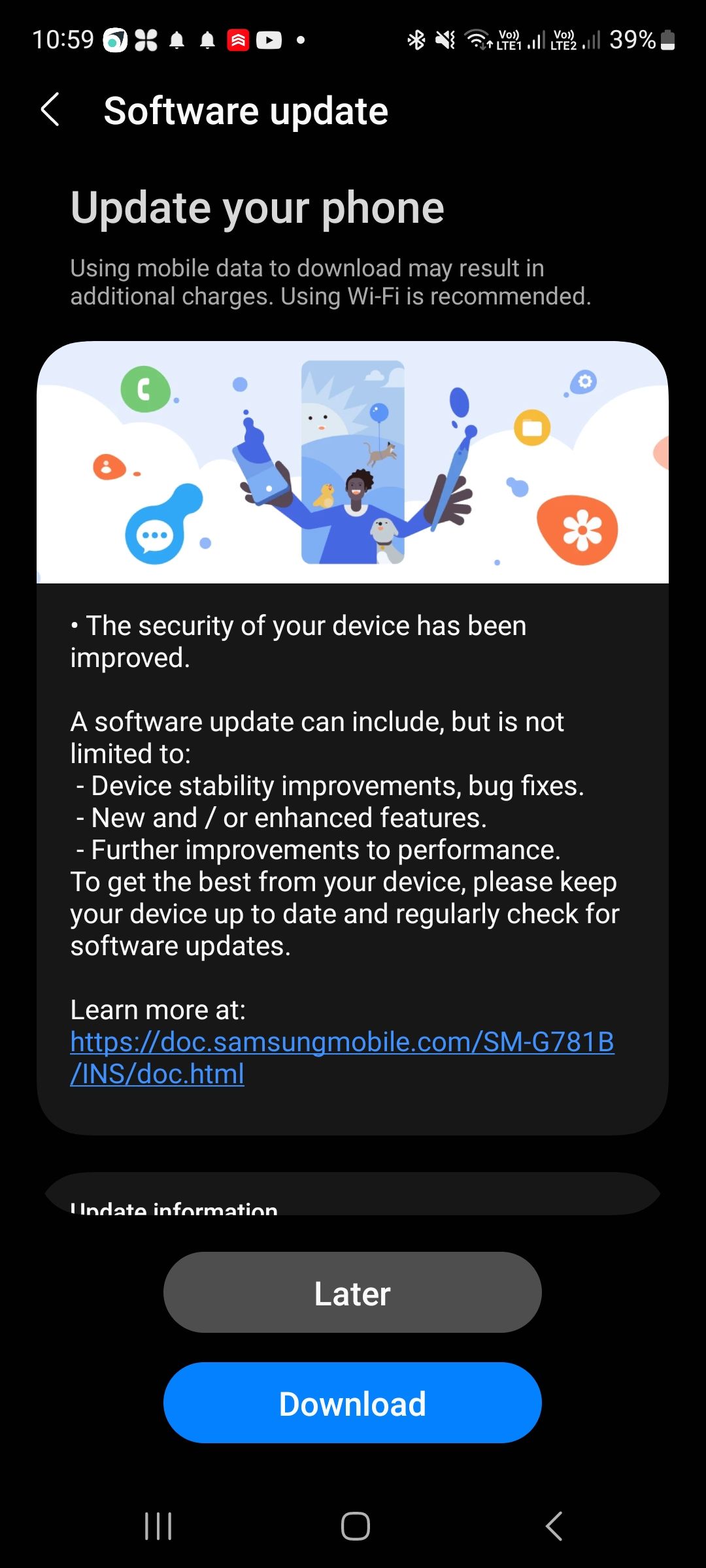The width and height of the screenshot is (706, 1568).
Task: Tap the red app icon in status bar
Action: (238, 41)
